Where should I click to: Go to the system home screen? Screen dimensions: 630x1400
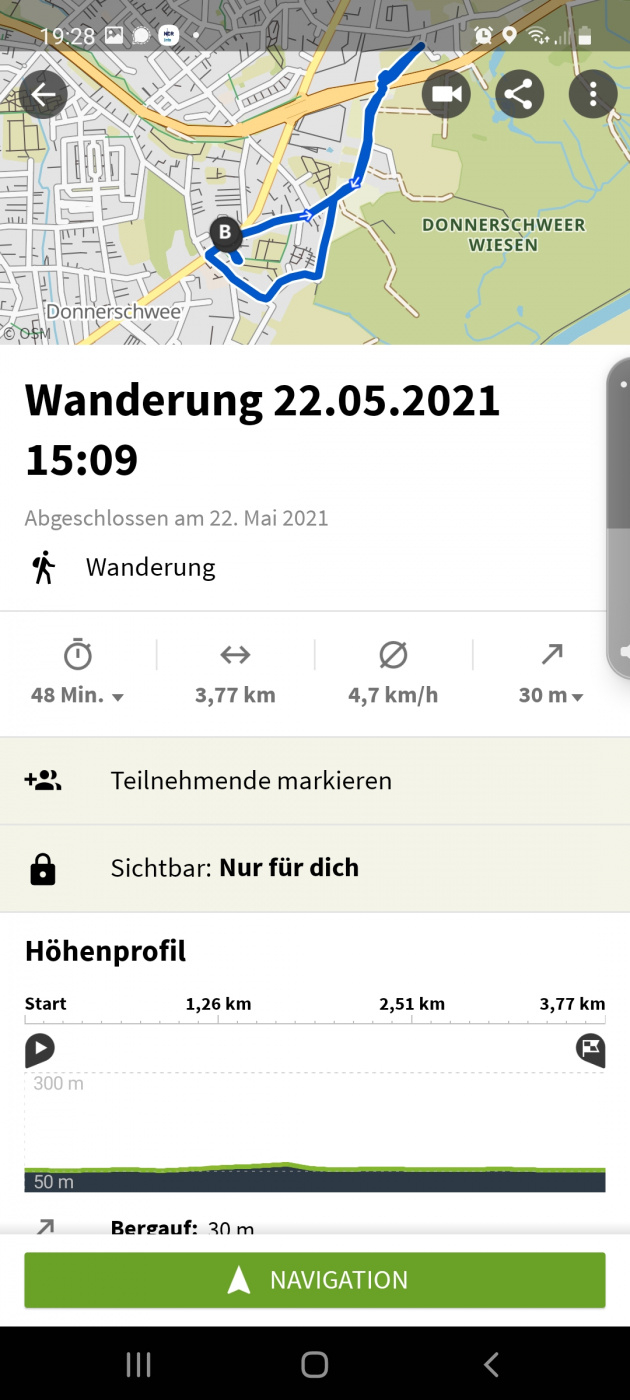point(315,1364)
